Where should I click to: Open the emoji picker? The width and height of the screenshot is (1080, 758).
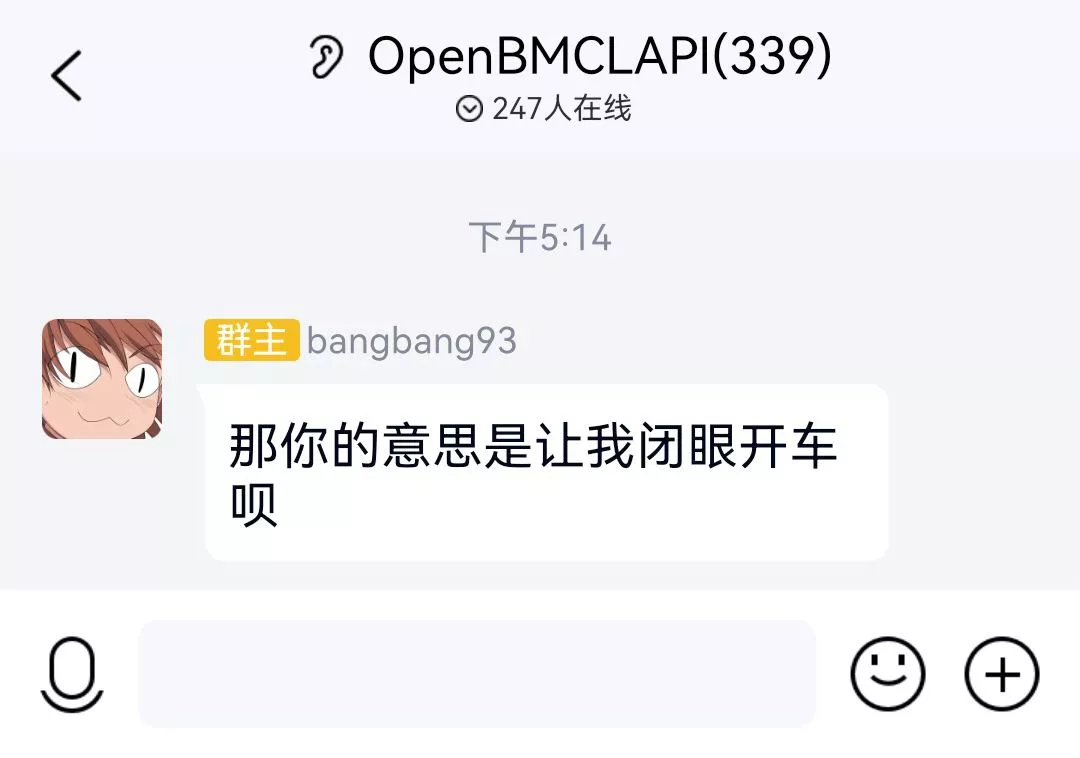click(x=887, y=674)
